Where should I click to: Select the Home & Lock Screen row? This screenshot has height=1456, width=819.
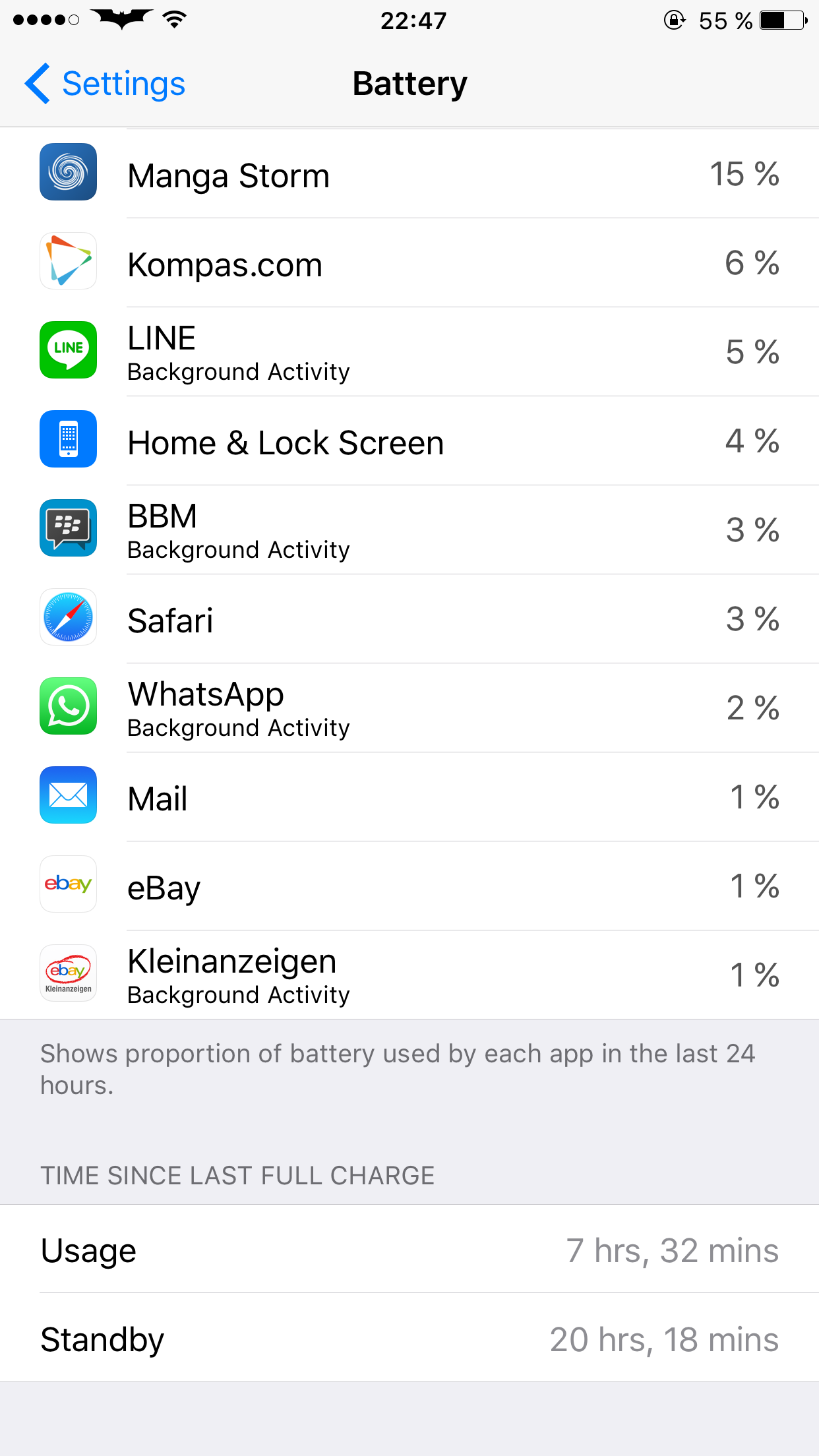click(x=409, y=440)
